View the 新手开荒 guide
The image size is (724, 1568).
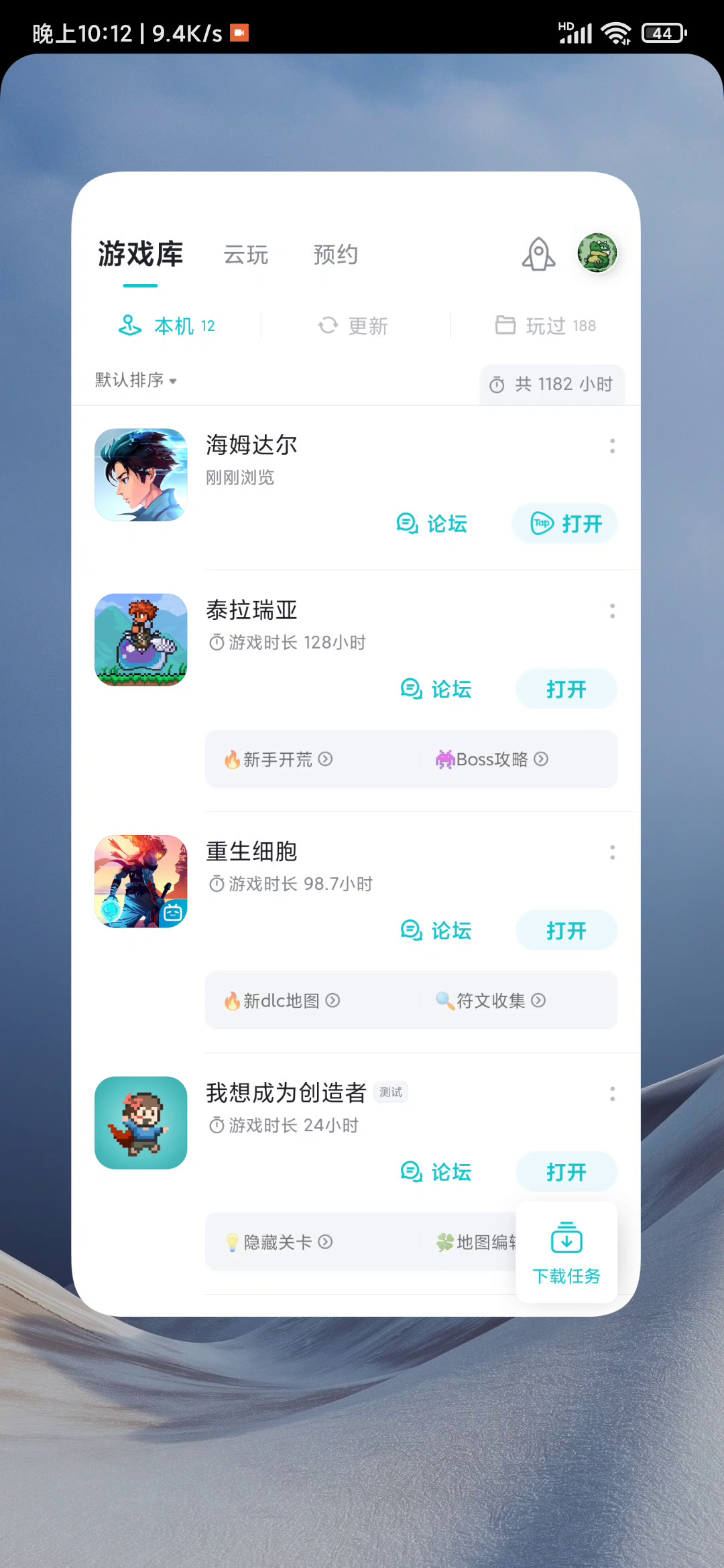coord(278,759)
